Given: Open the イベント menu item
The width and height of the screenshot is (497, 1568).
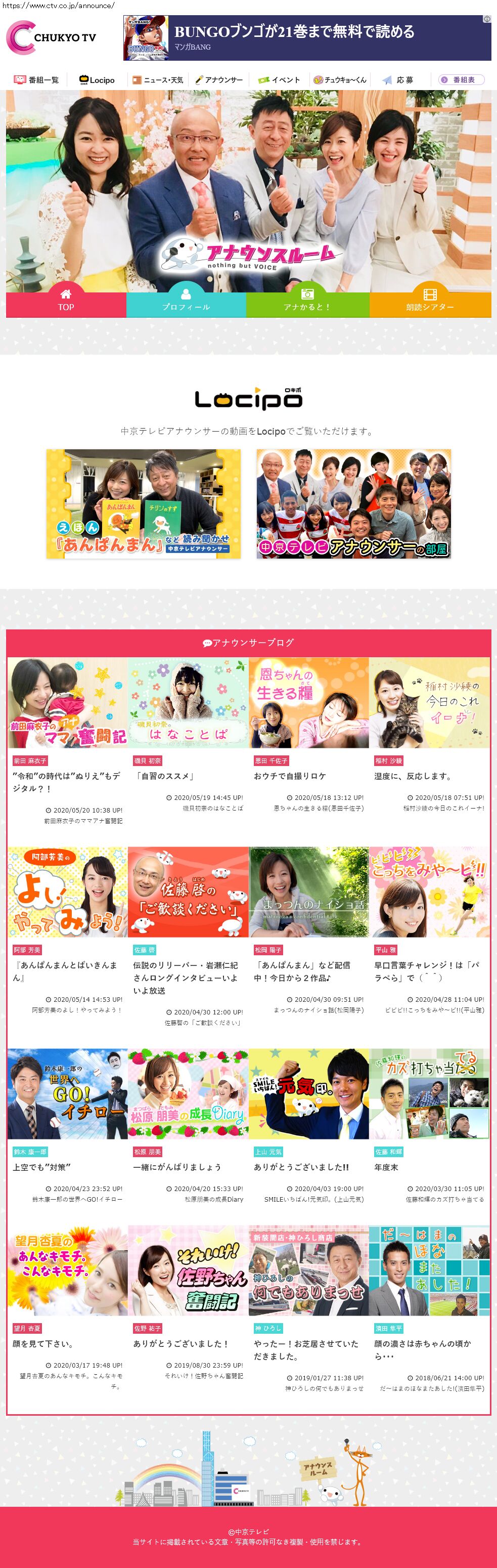Looking at the screenshot, I should coord(279,80).
